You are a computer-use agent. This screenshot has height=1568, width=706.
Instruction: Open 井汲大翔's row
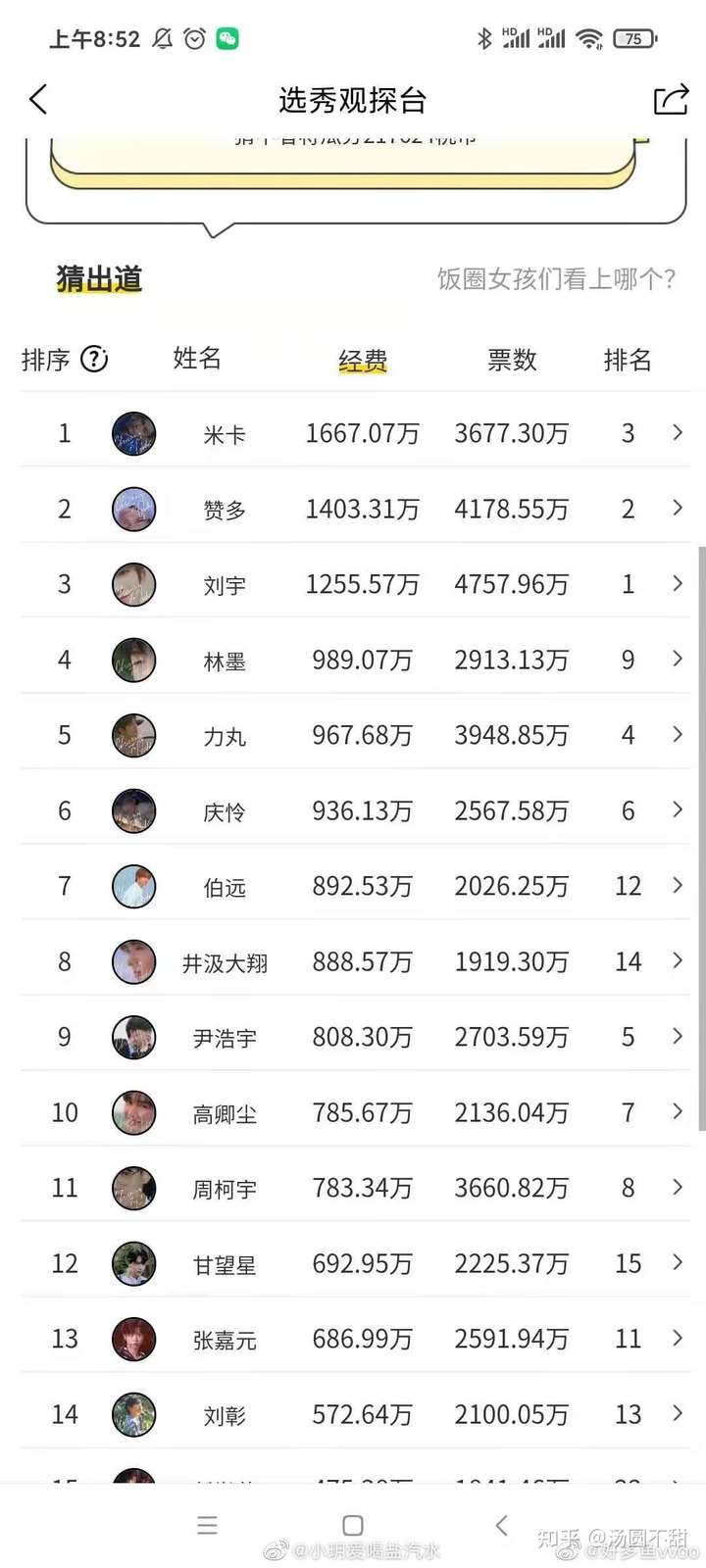353,961
